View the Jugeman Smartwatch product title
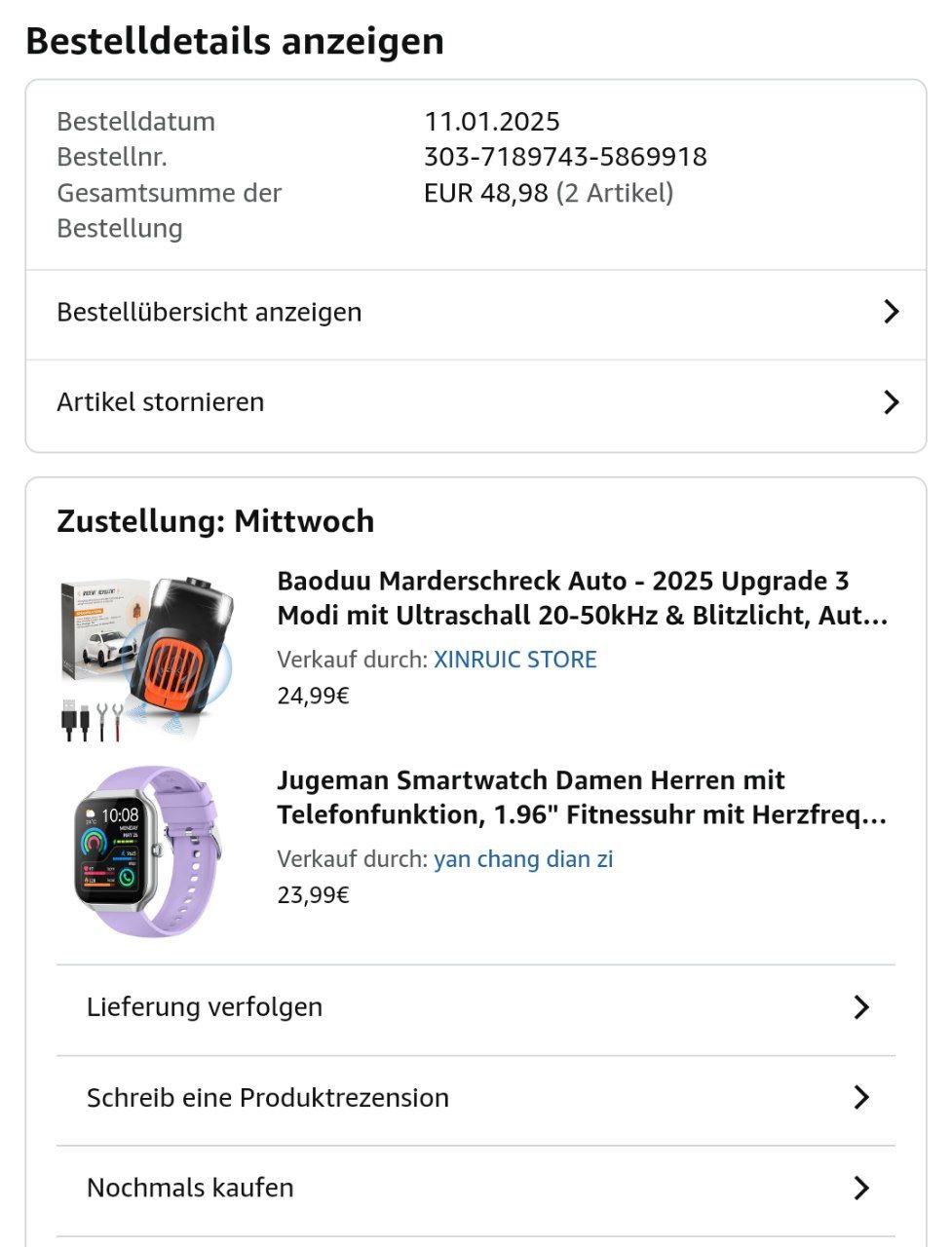The height and width of the screenshot is (1247, 952). pos(582,797)
